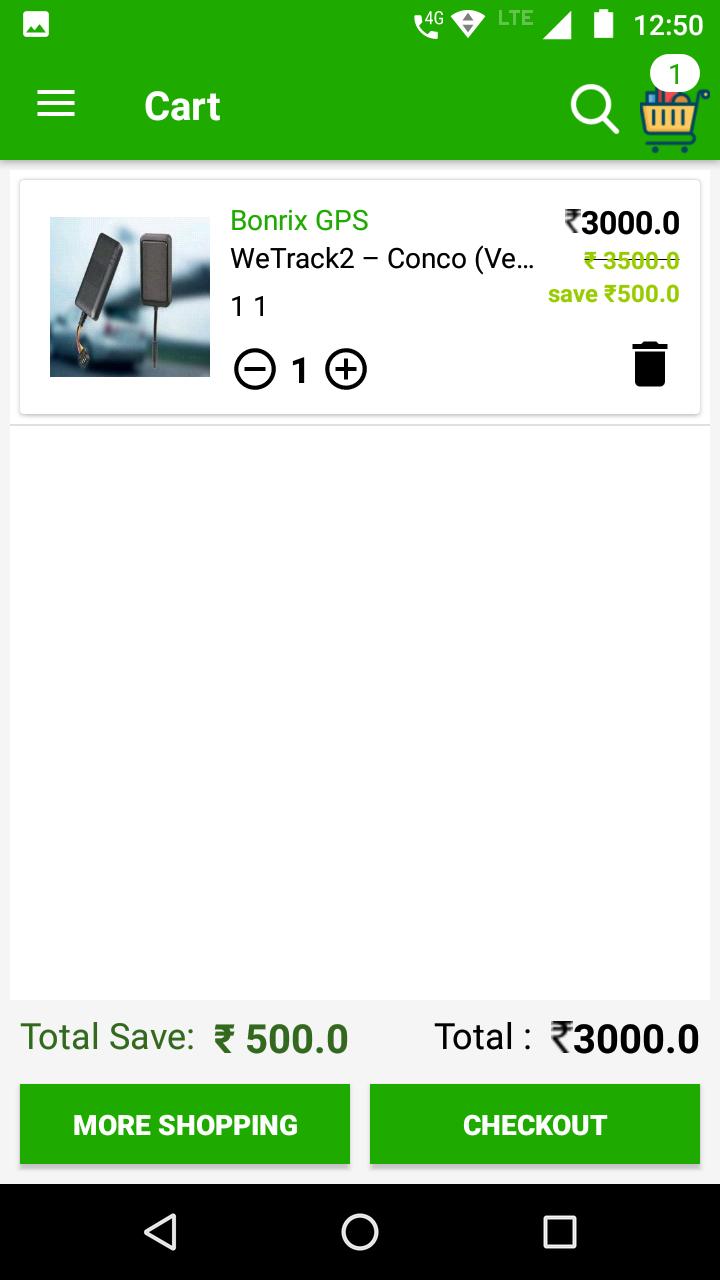Tap the More Shopping button
The image size is (720, 1280).
(x=185, y=1124)
